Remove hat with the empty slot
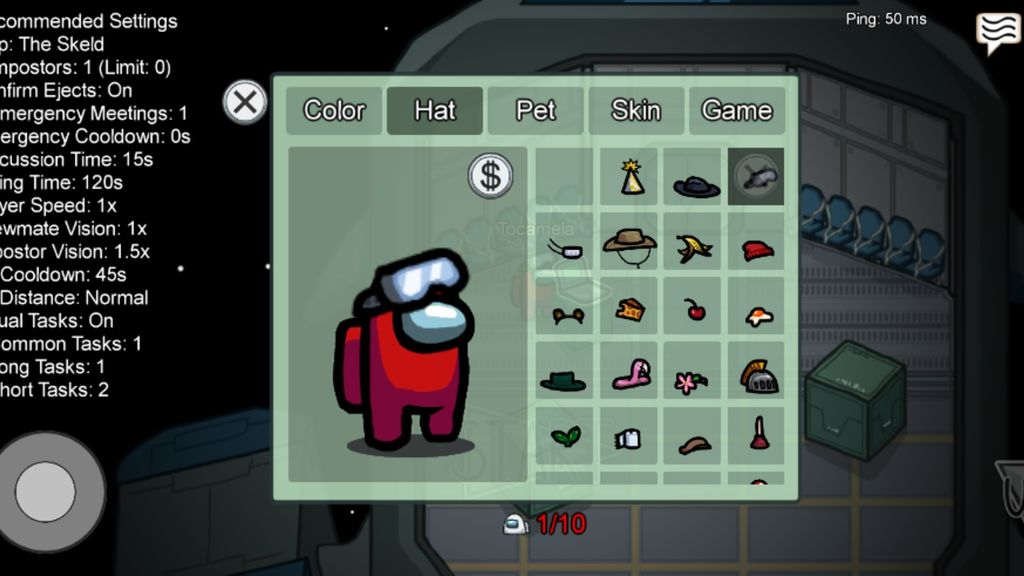 coord(564,177)
